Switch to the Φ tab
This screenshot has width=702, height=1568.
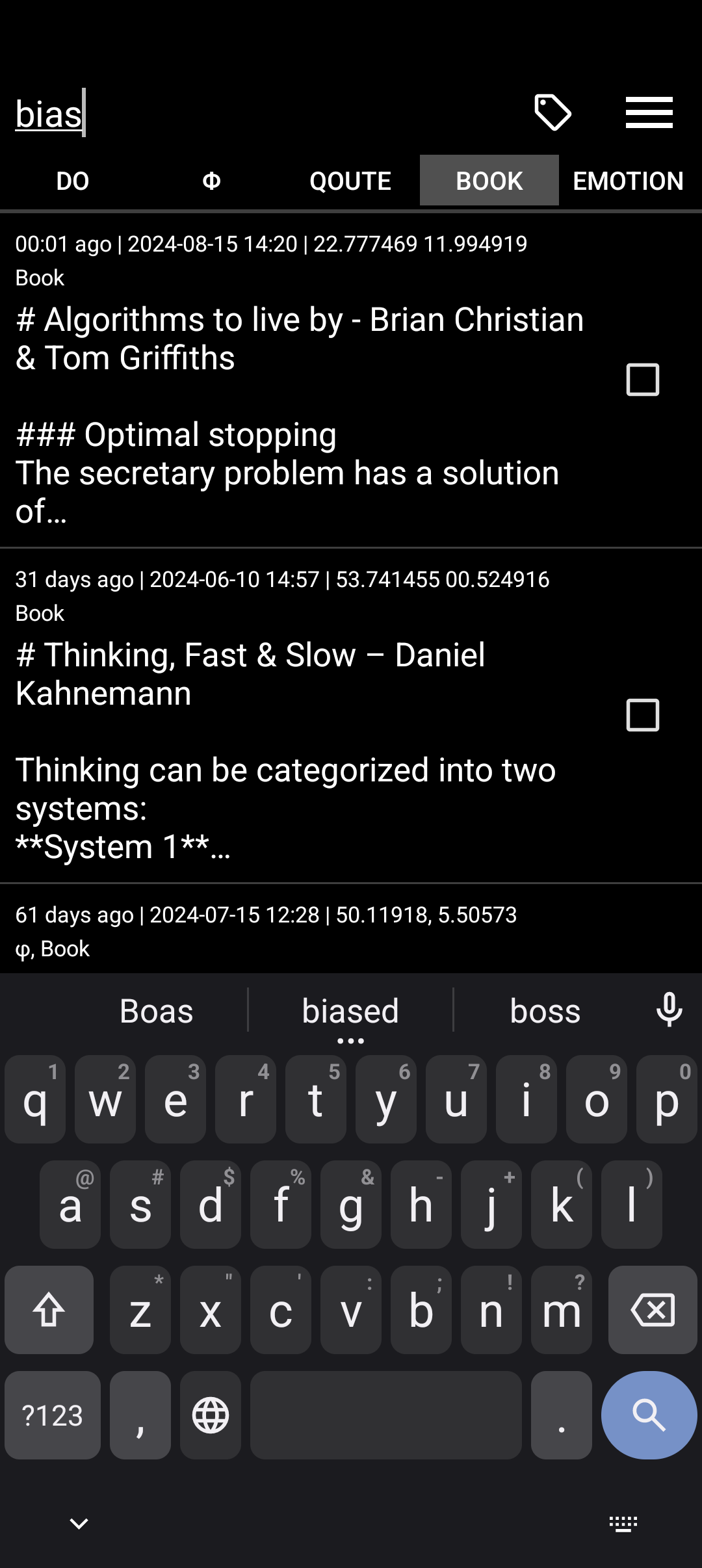point(211,181)
